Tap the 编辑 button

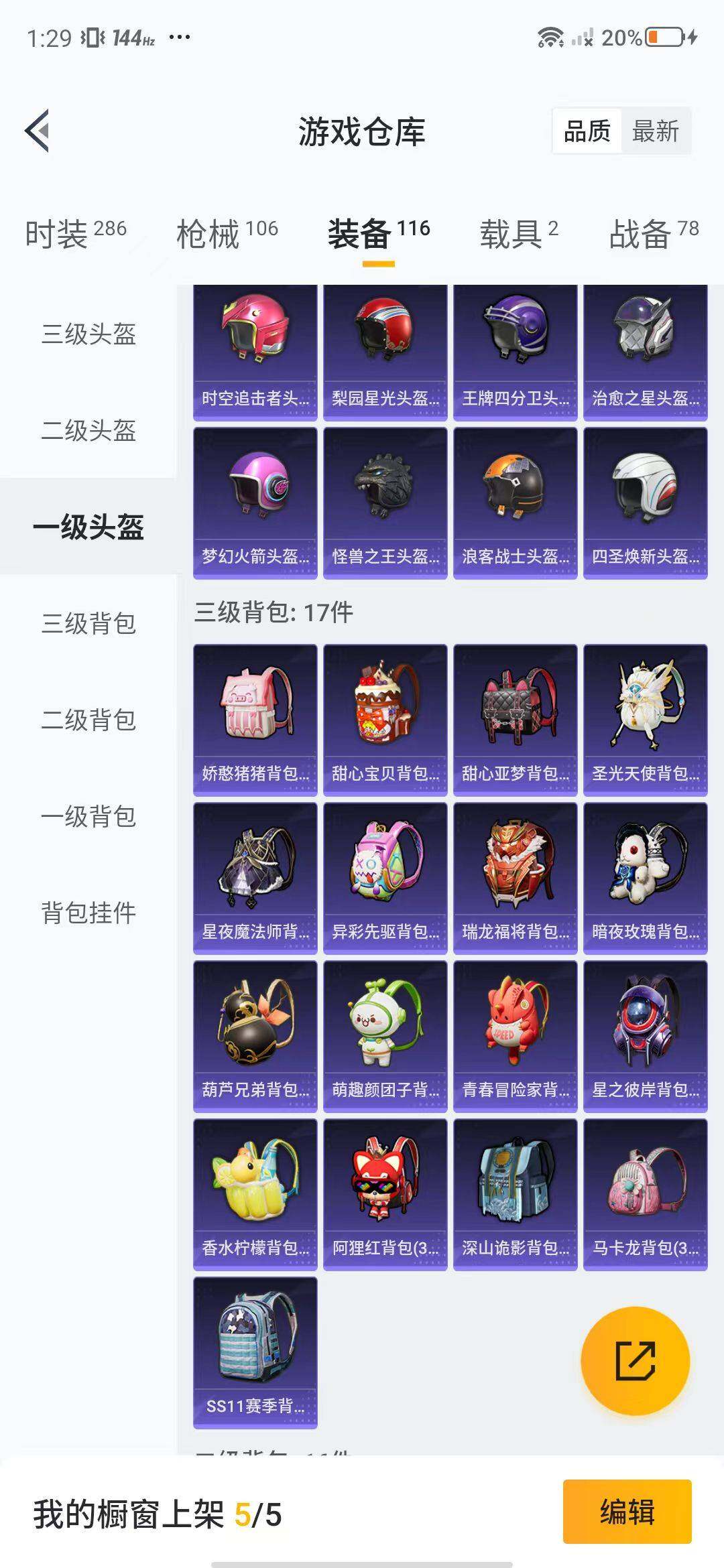[627, 1512]
